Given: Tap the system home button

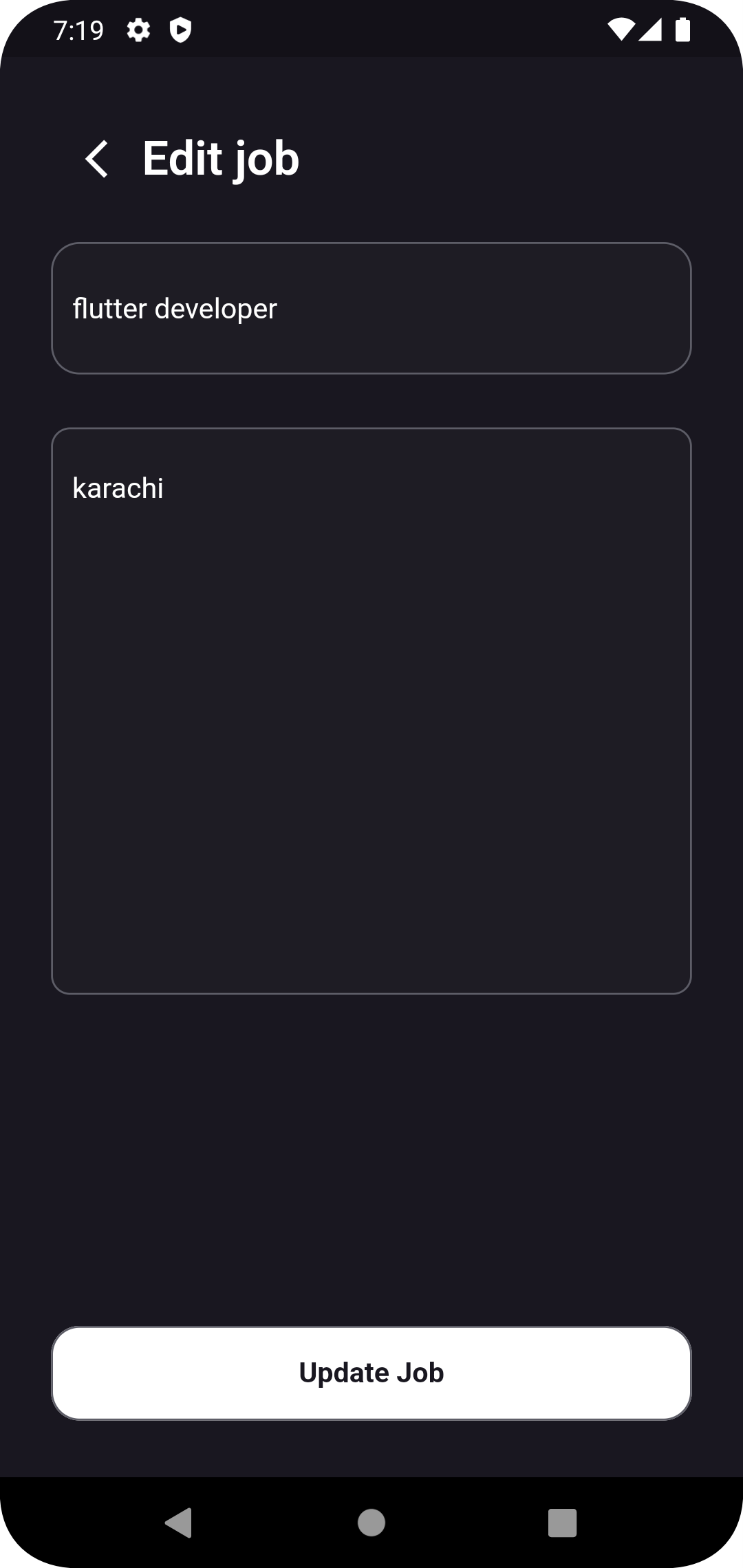Looking at the screenshot, I should pyautogui.click(x=371, y=1523).
